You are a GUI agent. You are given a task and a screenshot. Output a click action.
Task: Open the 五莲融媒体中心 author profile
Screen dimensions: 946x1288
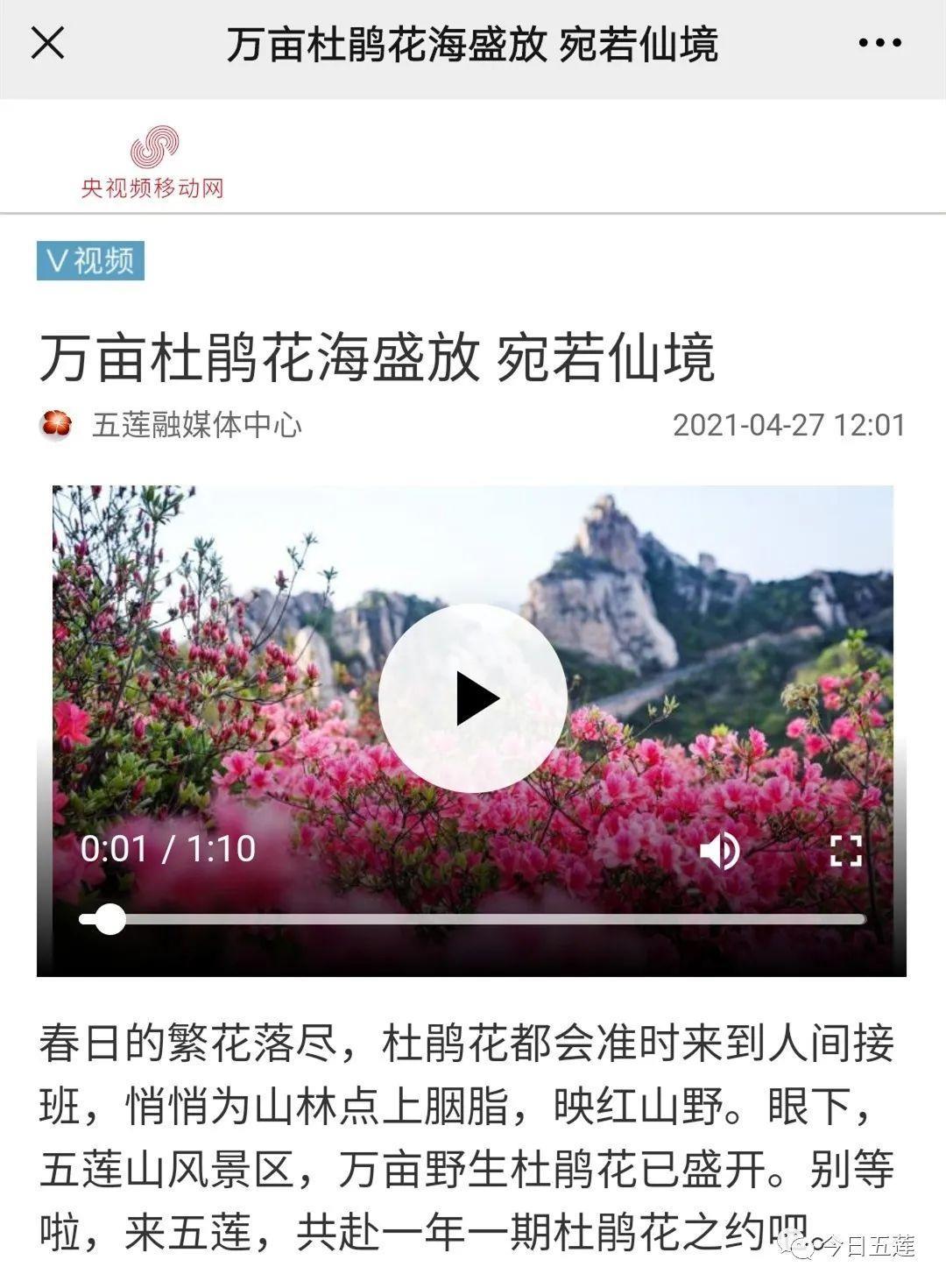196,426
